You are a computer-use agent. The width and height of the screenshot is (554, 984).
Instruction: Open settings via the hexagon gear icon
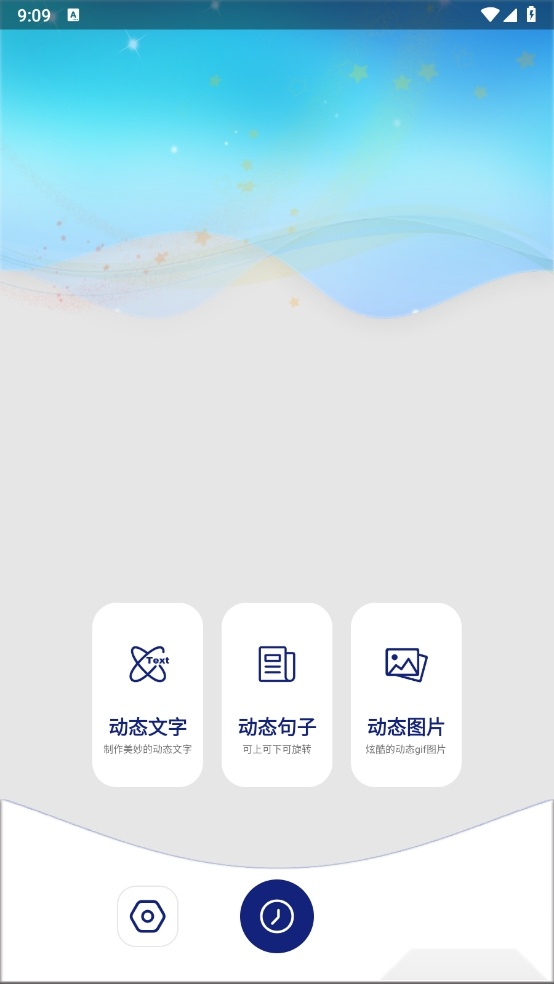147,916
